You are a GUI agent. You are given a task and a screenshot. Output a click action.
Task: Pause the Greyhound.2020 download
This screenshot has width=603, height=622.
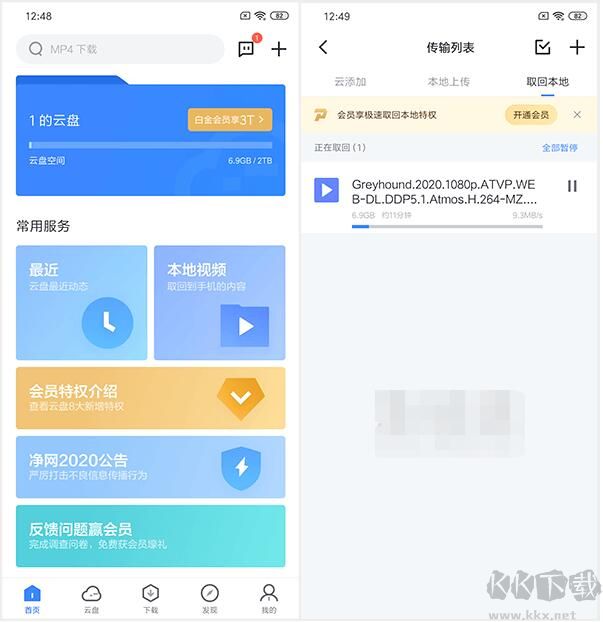pos(572,186)
